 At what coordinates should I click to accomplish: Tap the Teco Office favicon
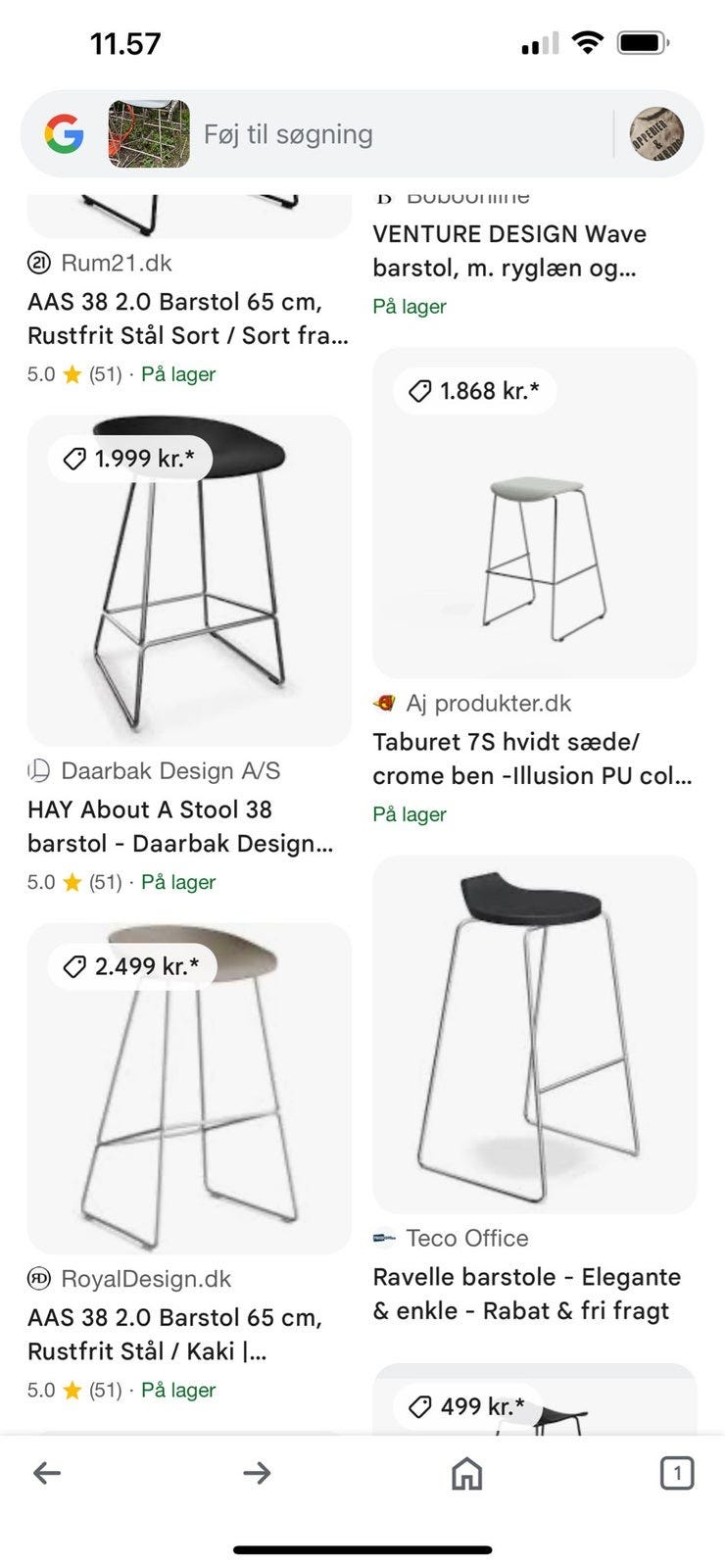[x=384, y=1238]
